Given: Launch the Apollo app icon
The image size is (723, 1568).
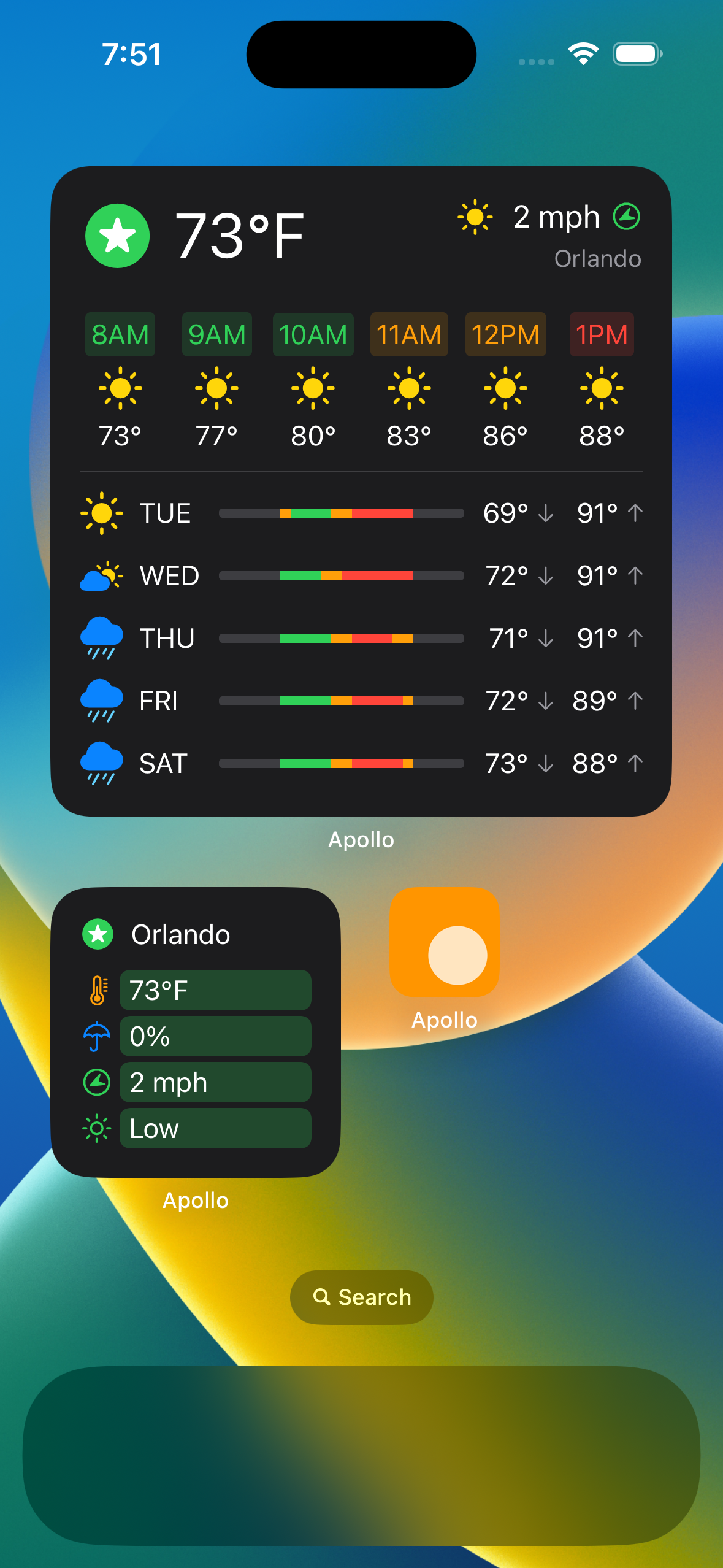Looking at the screenshot, I should coord(445,942).
